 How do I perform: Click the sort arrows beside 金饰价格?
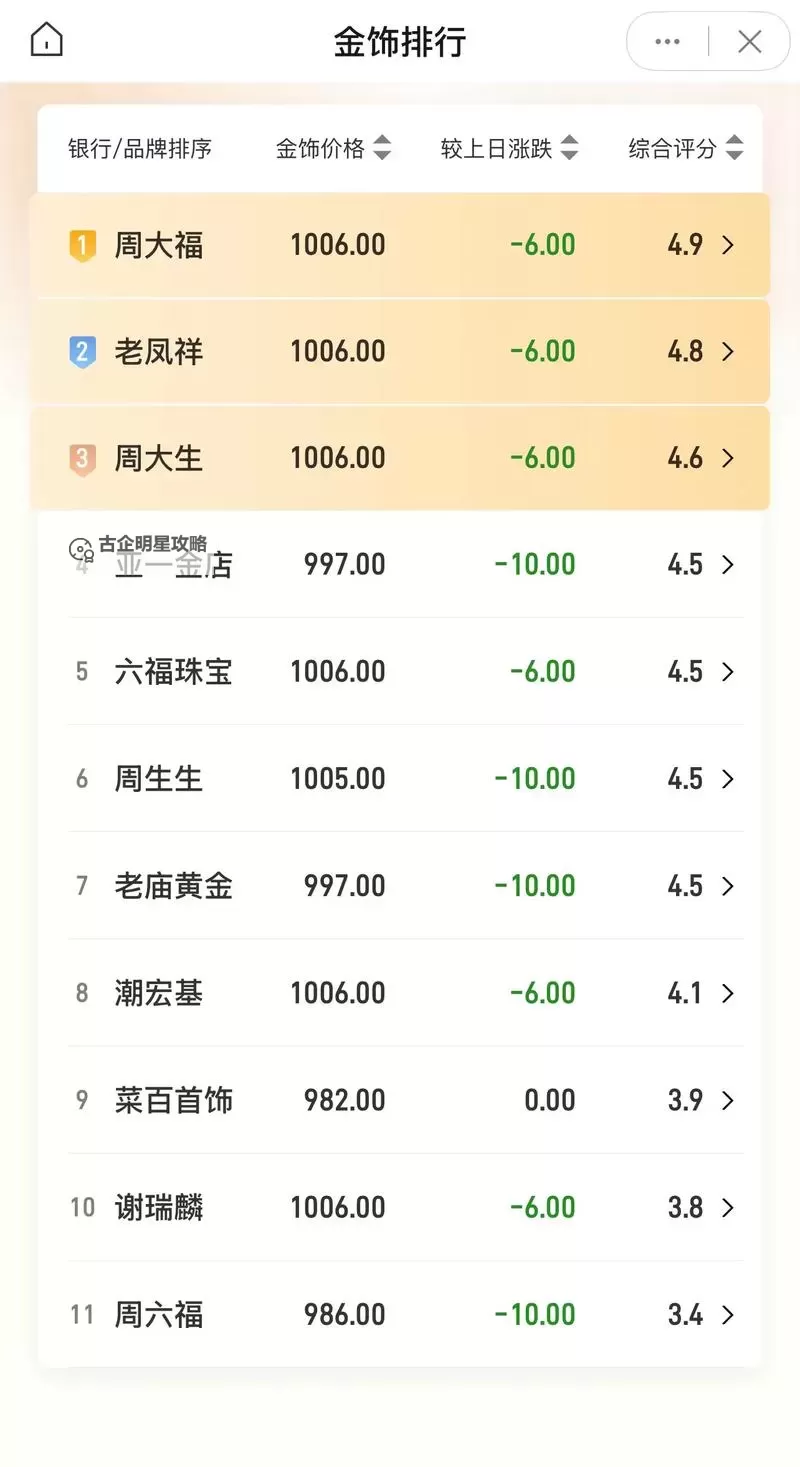(x=382, y=148)
